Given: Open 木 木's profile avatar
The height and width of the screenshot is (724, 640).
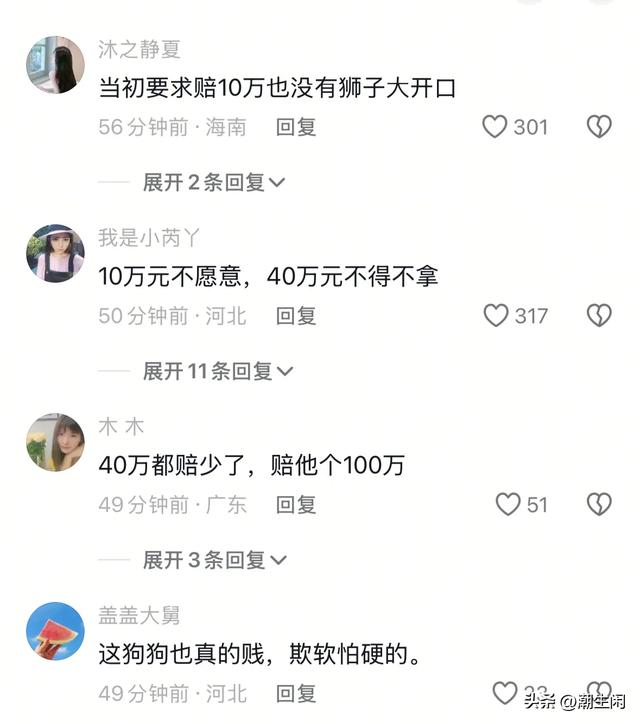Looking at the screenshot, I should 54,442.
